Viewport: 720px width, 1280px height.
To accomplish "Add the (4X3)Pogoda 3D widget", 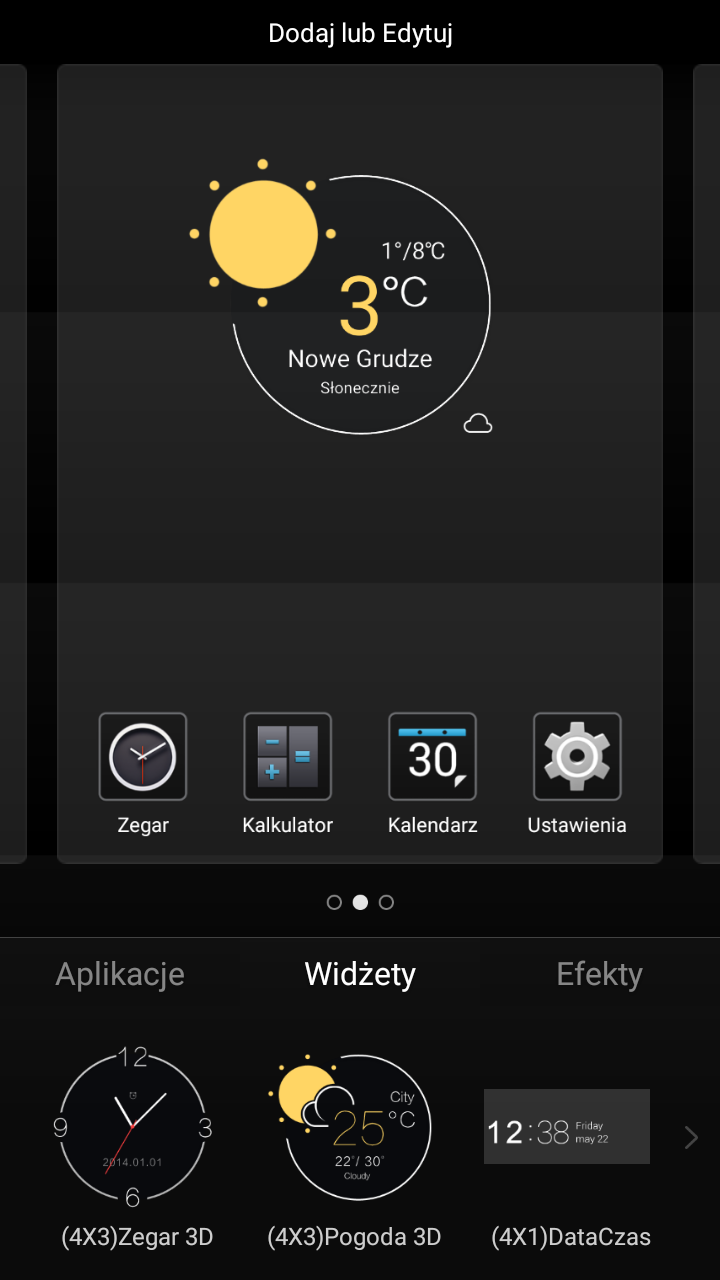I will 353,1127.
